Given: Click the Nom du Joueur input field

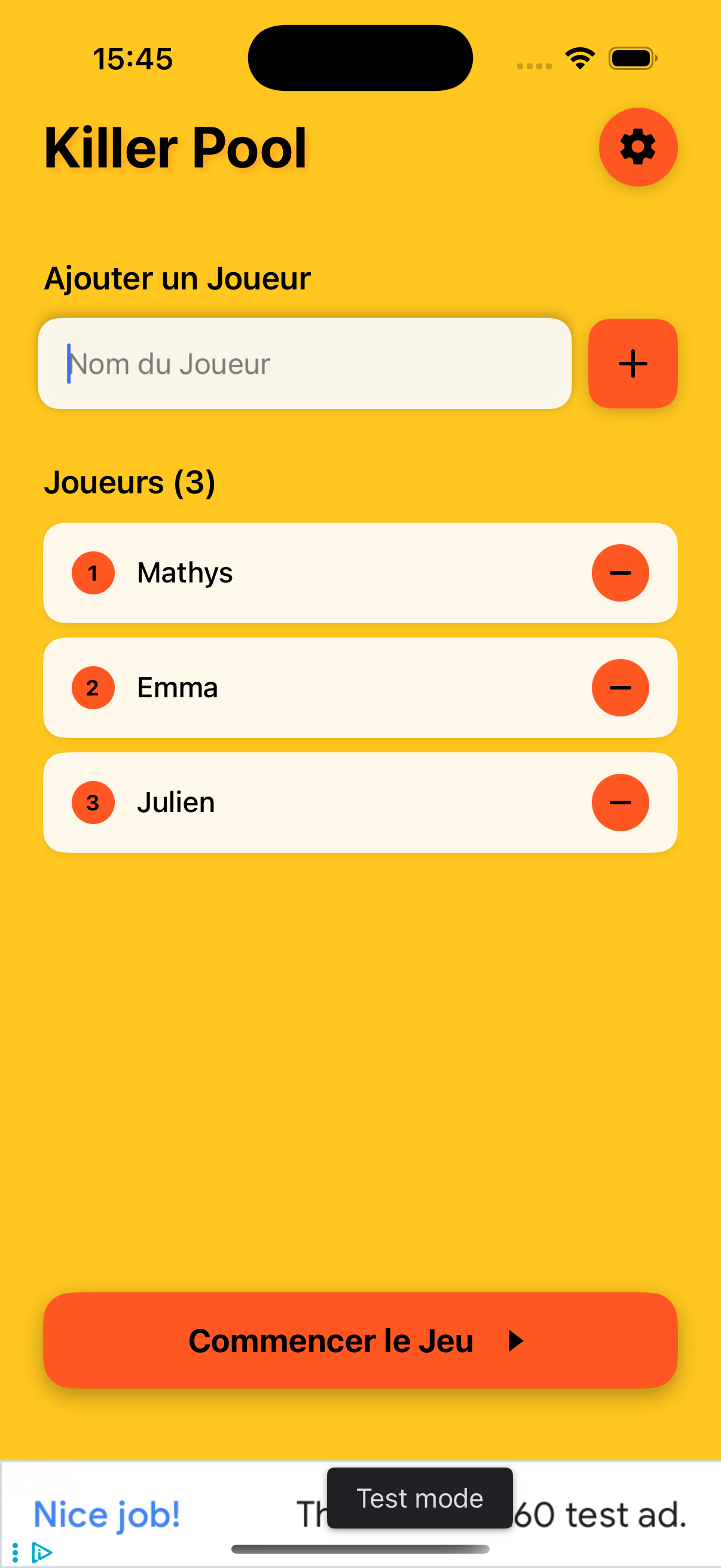Looking at the screenshot, I should point(304,364).
